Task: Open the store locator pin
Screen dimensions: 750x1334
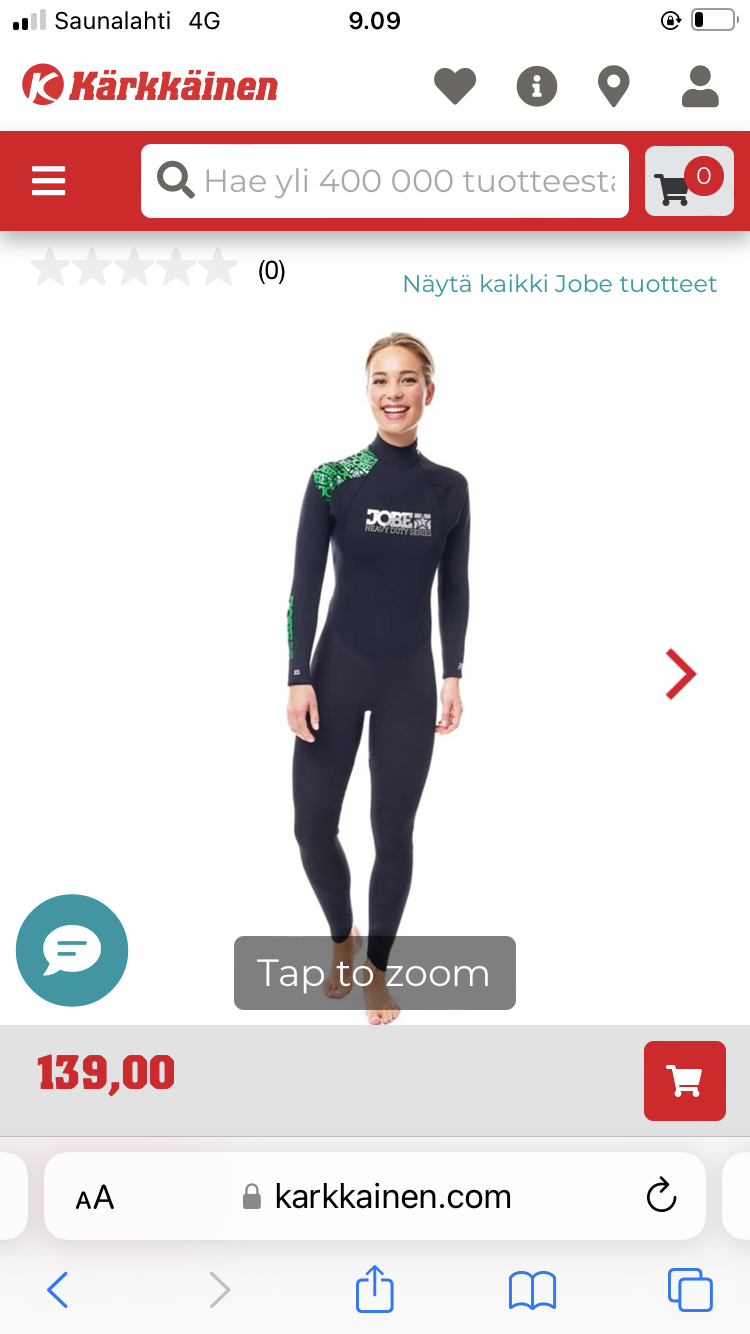Action: (613, 86)
